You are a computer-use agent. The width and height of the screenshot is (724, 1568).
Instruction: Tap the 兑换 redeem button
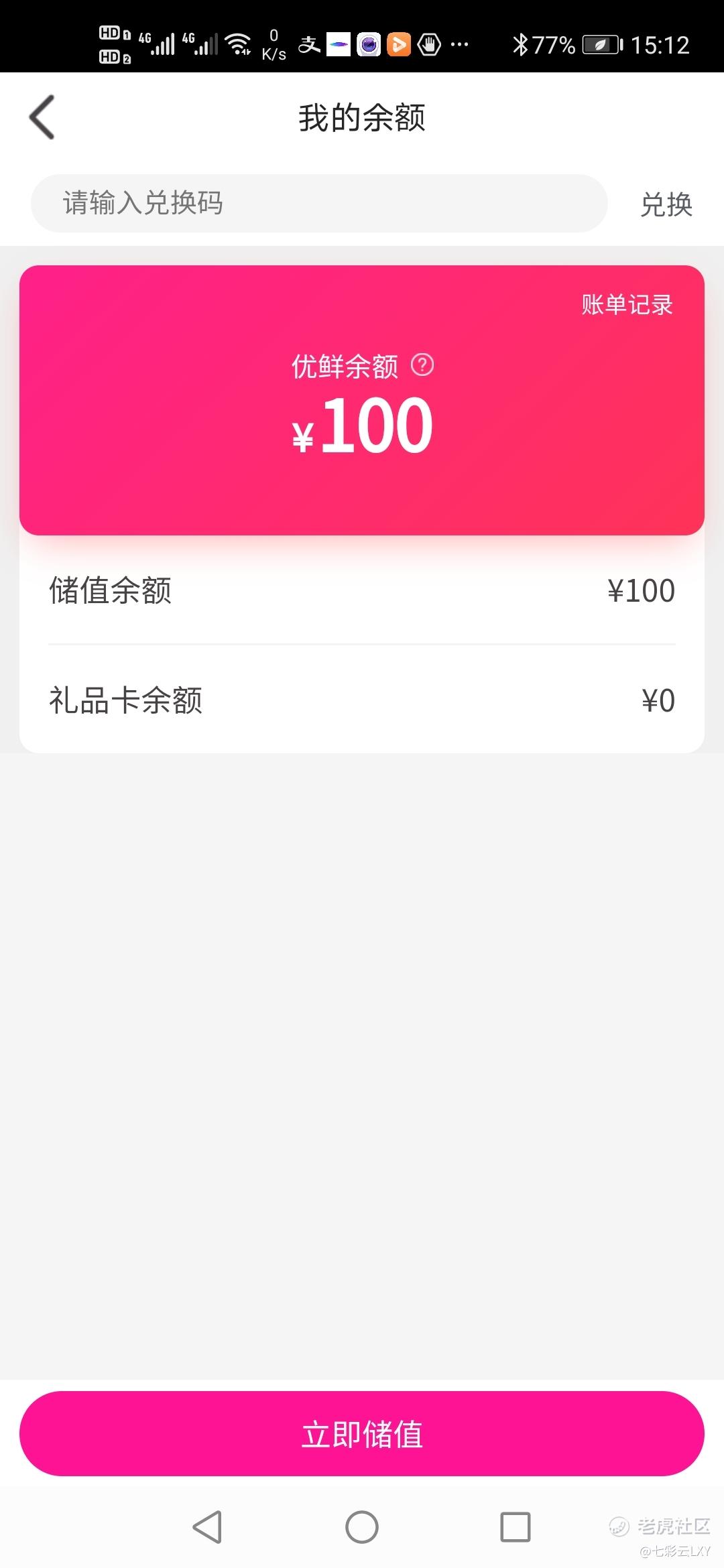click(x=666, y=204)
